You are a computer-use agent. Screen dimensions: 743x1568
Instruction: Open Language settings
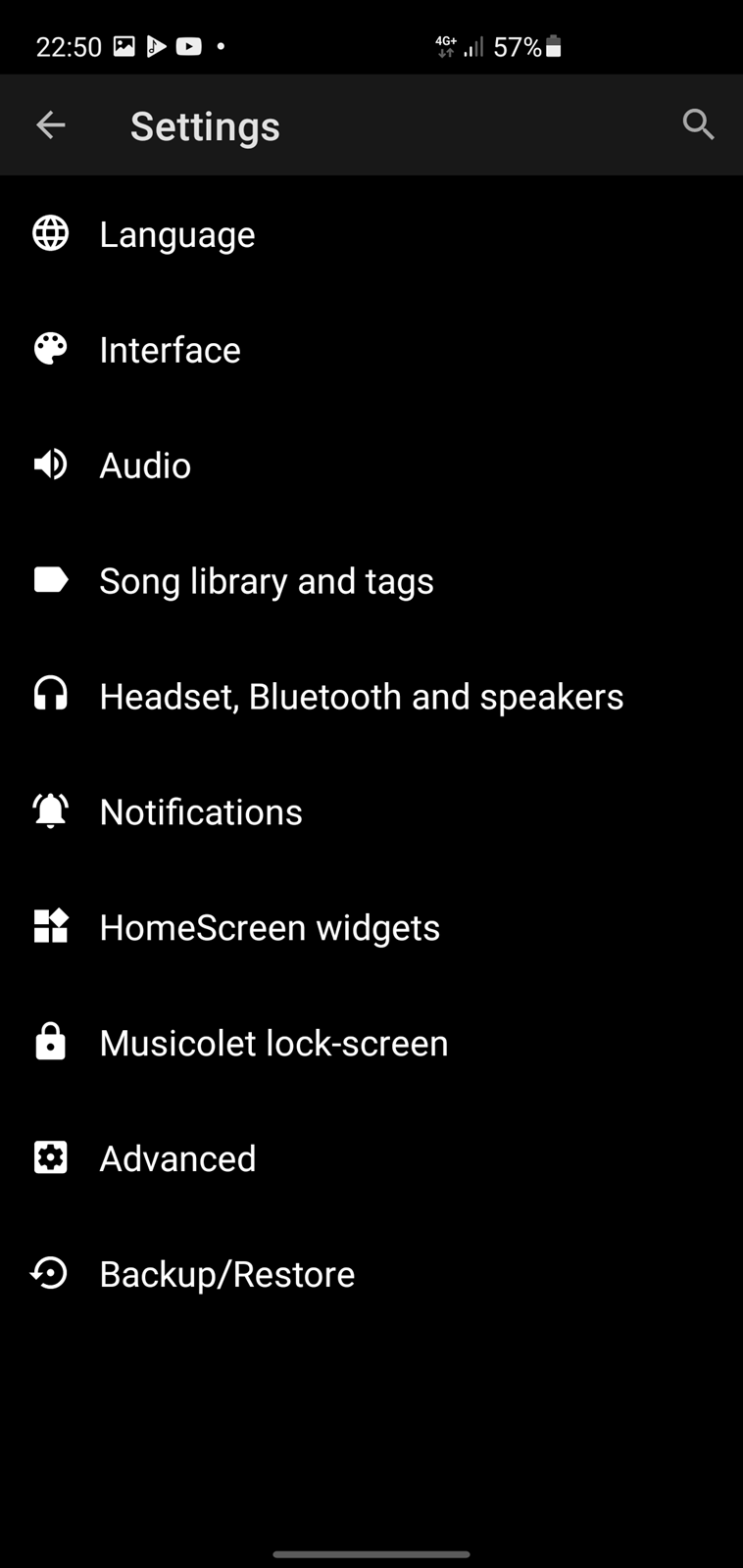(371, 234)
